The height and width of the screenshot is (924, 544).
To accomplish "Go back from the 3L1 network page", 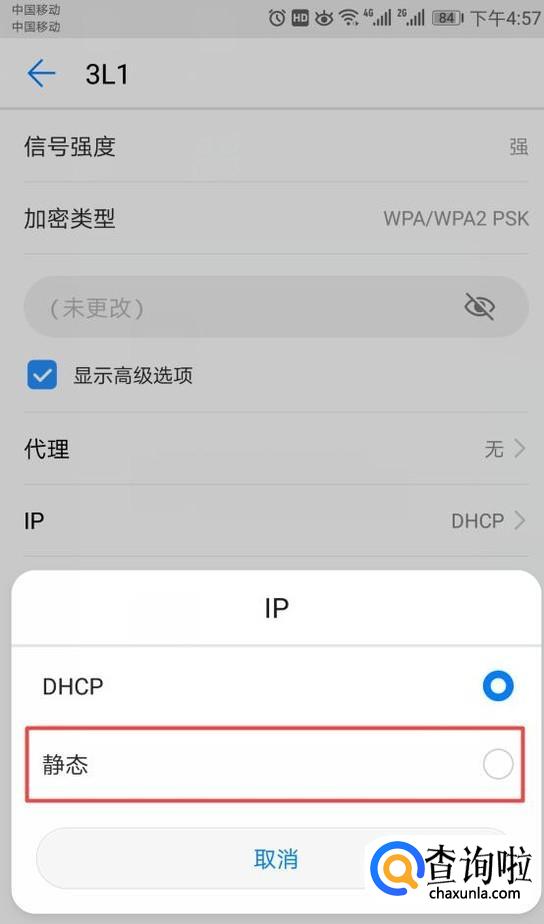I will pyautogui.click(x=41, y=74).
